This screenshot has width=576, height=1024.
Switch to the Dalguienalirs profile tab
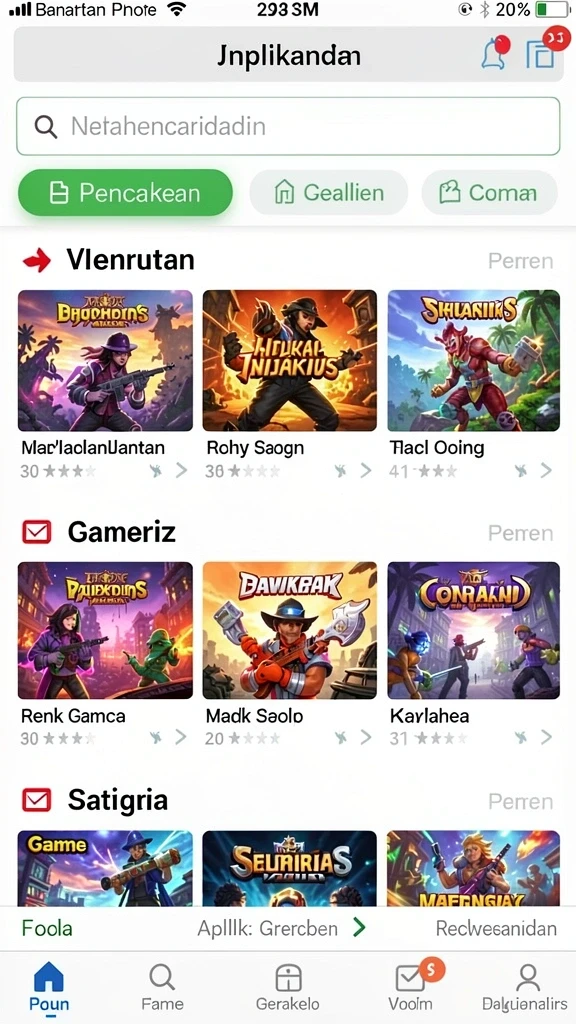tap(525, 987)
